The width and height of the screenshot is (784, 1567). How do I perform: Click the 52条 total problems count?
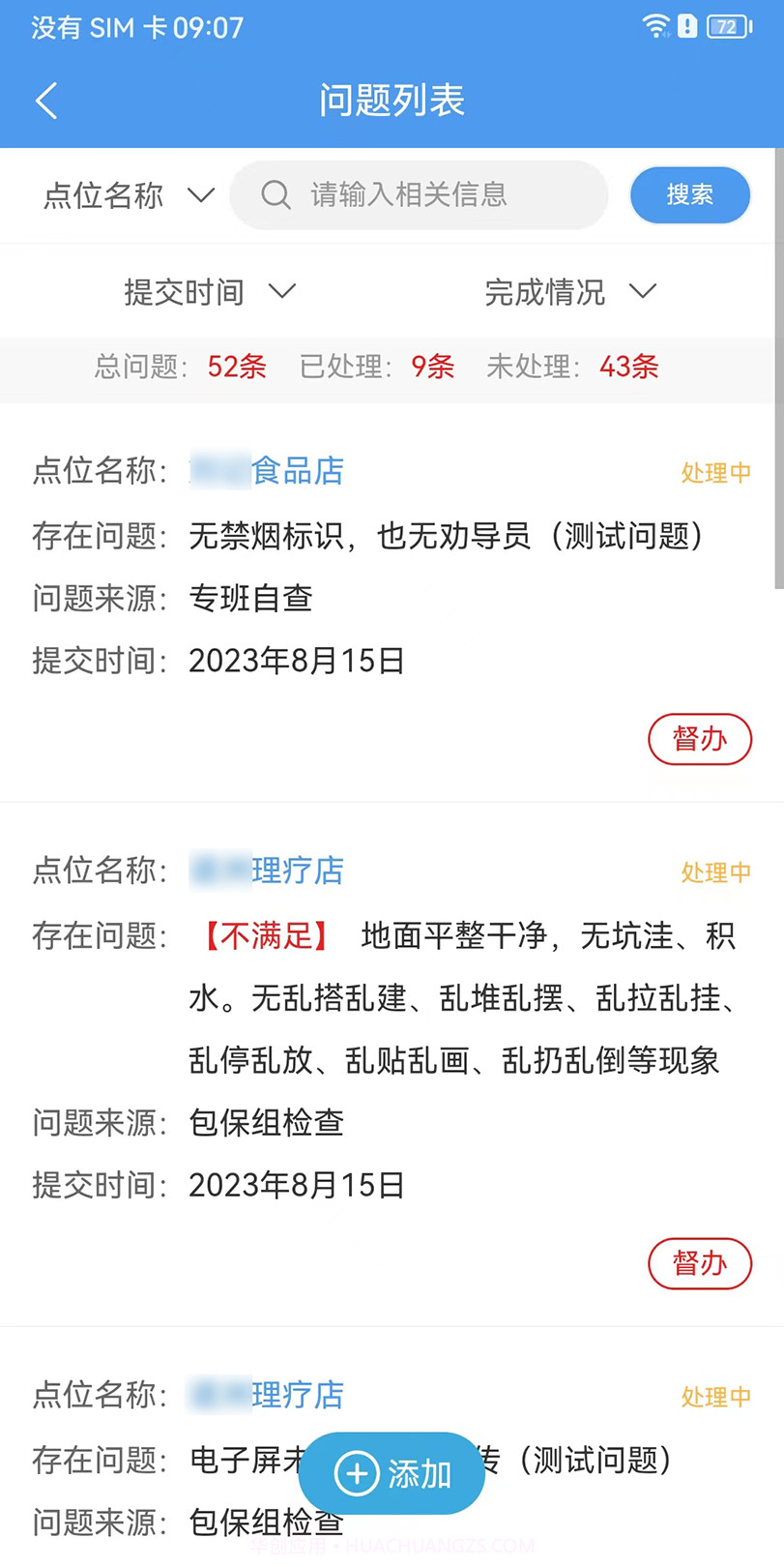(236, 368)
